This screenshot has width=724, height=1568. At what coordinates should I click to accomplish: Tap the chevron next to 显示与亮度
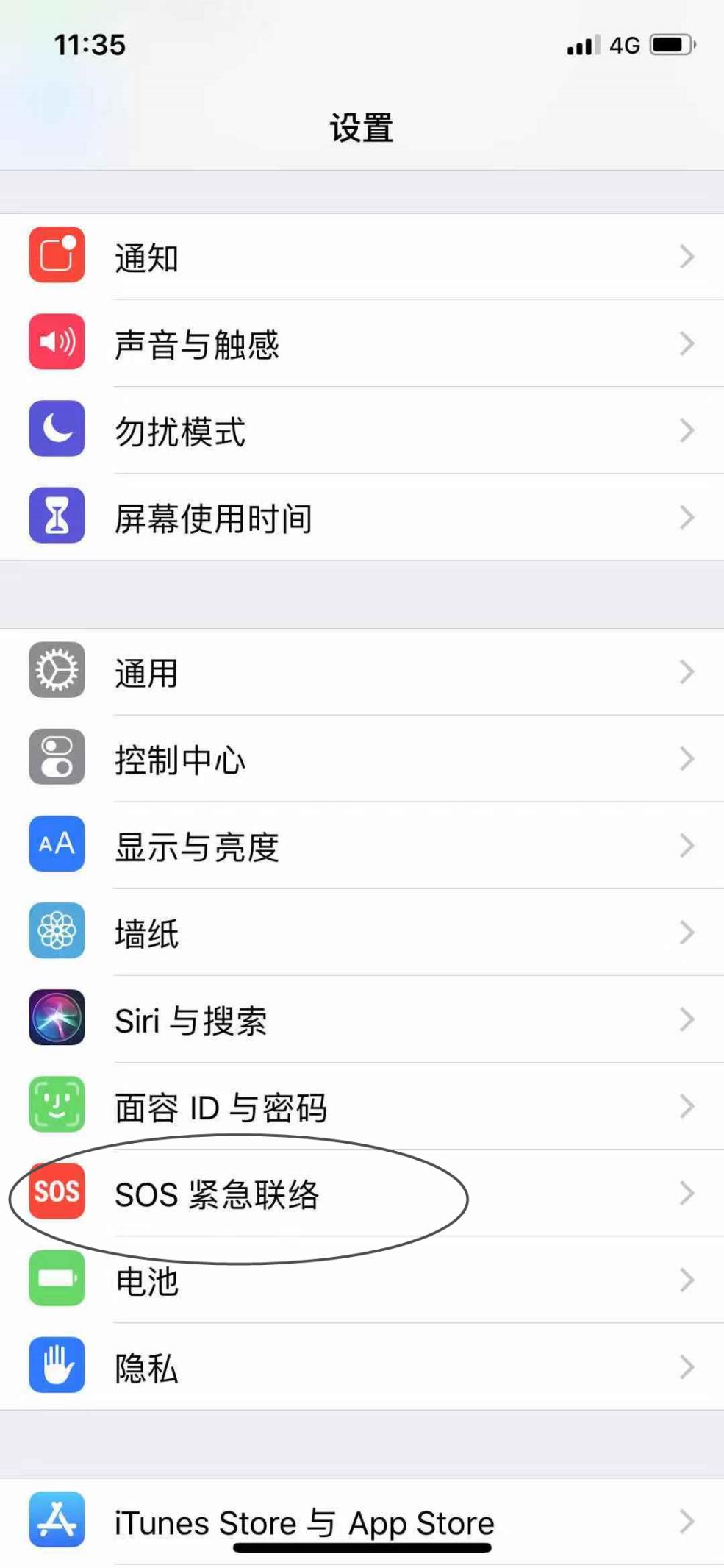685,845
